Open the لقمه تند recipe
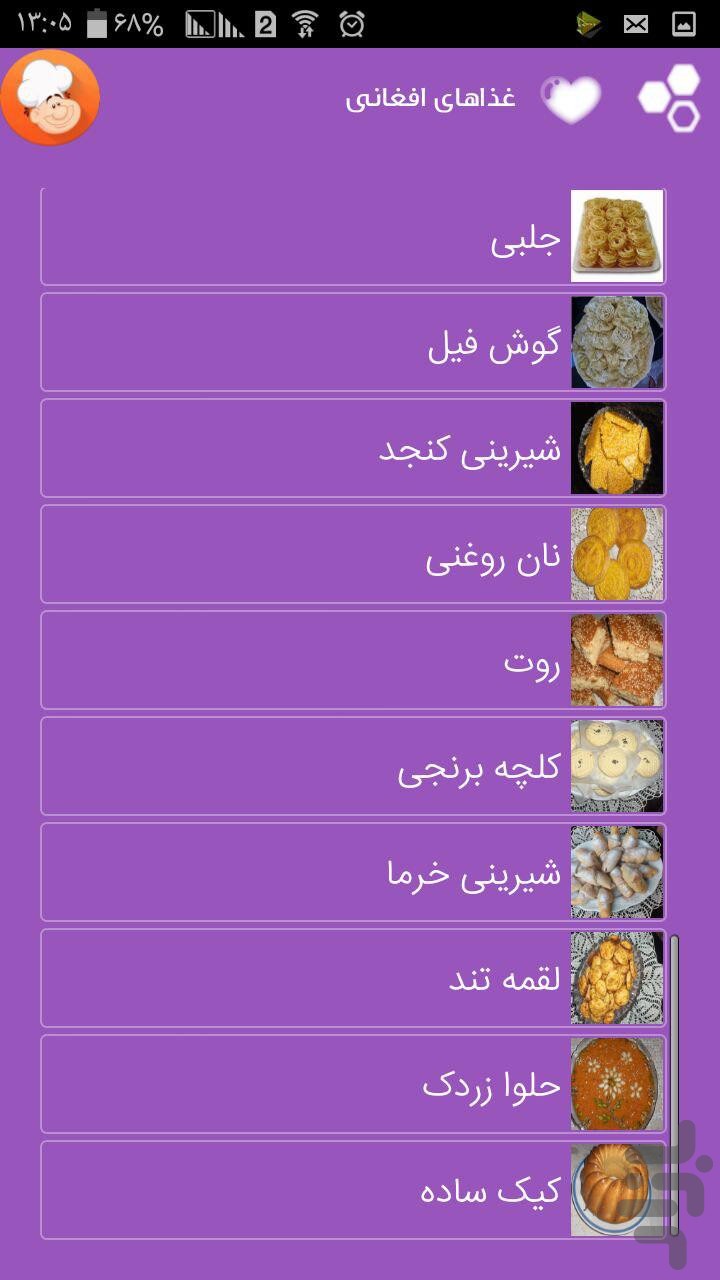This screenshot has width=720, height=1280. (353, 978)
